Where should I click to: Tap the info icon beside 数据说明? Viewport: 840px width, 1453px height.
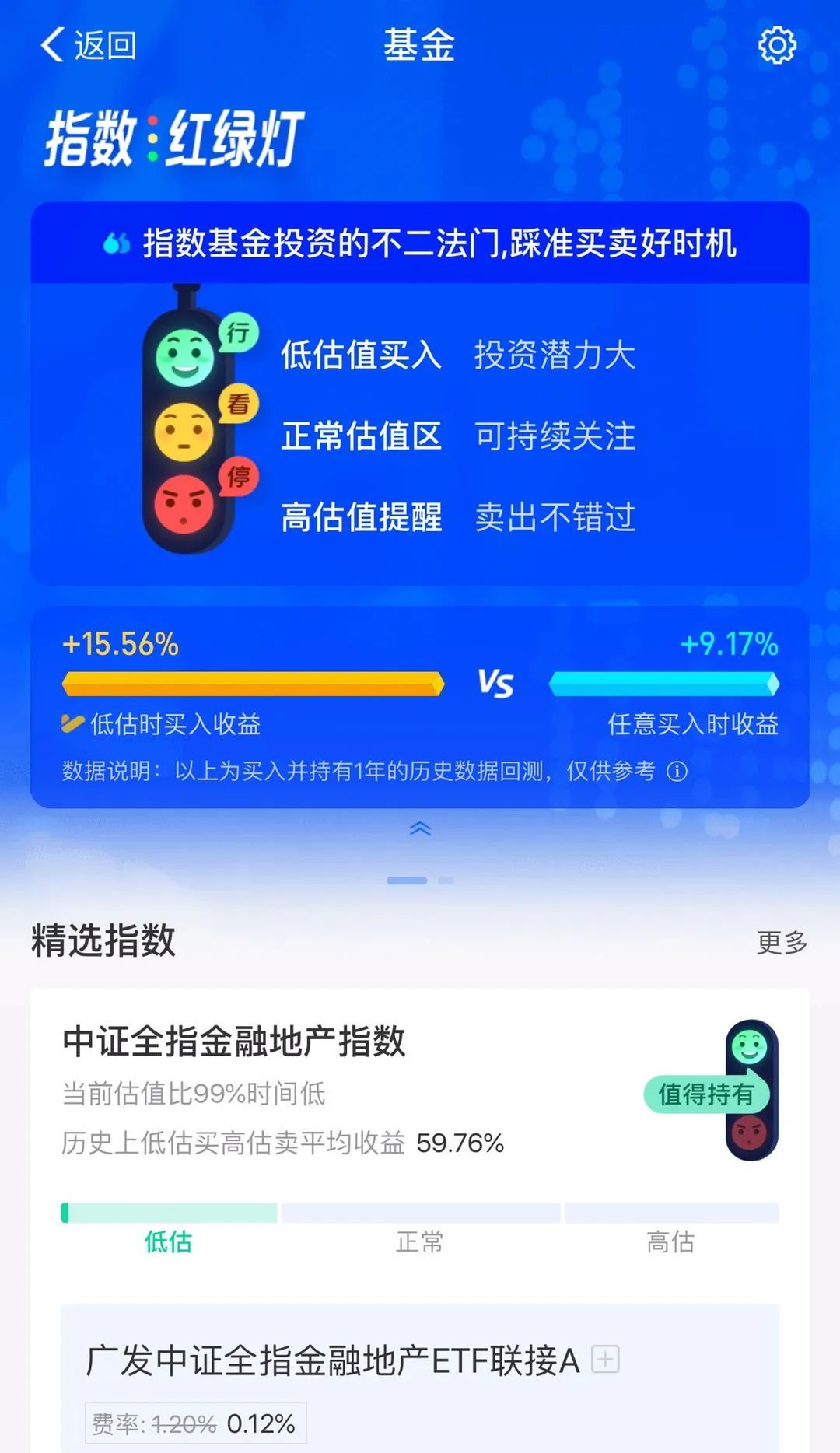pos(677,771)
